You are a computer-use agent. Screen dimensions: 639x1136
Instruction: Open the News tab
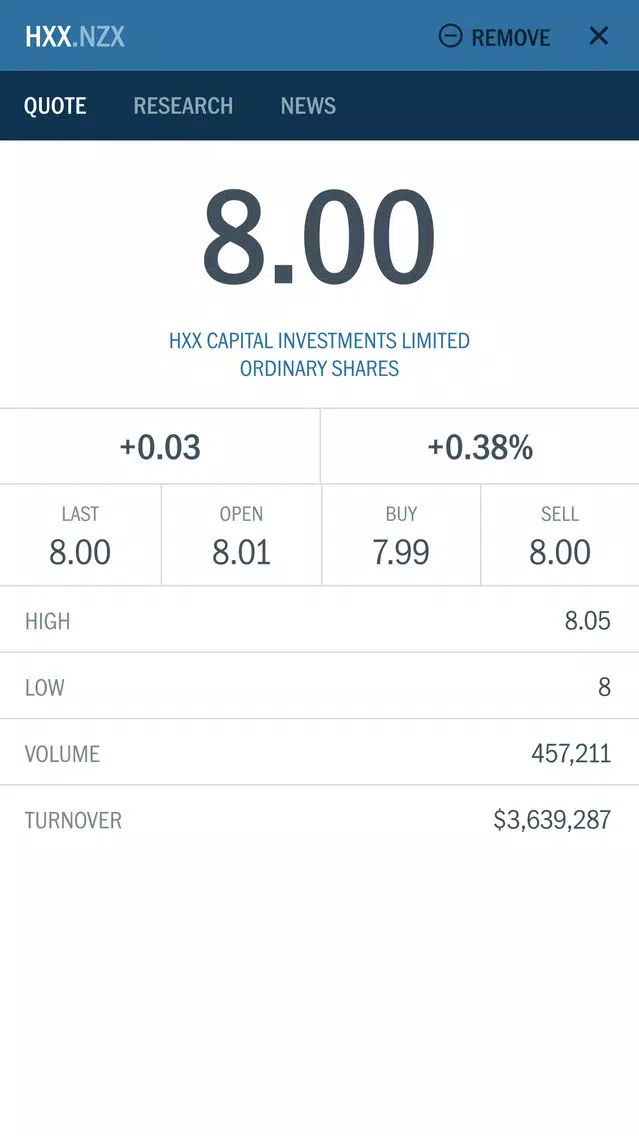pyautogui.click(x=308, y=106)
